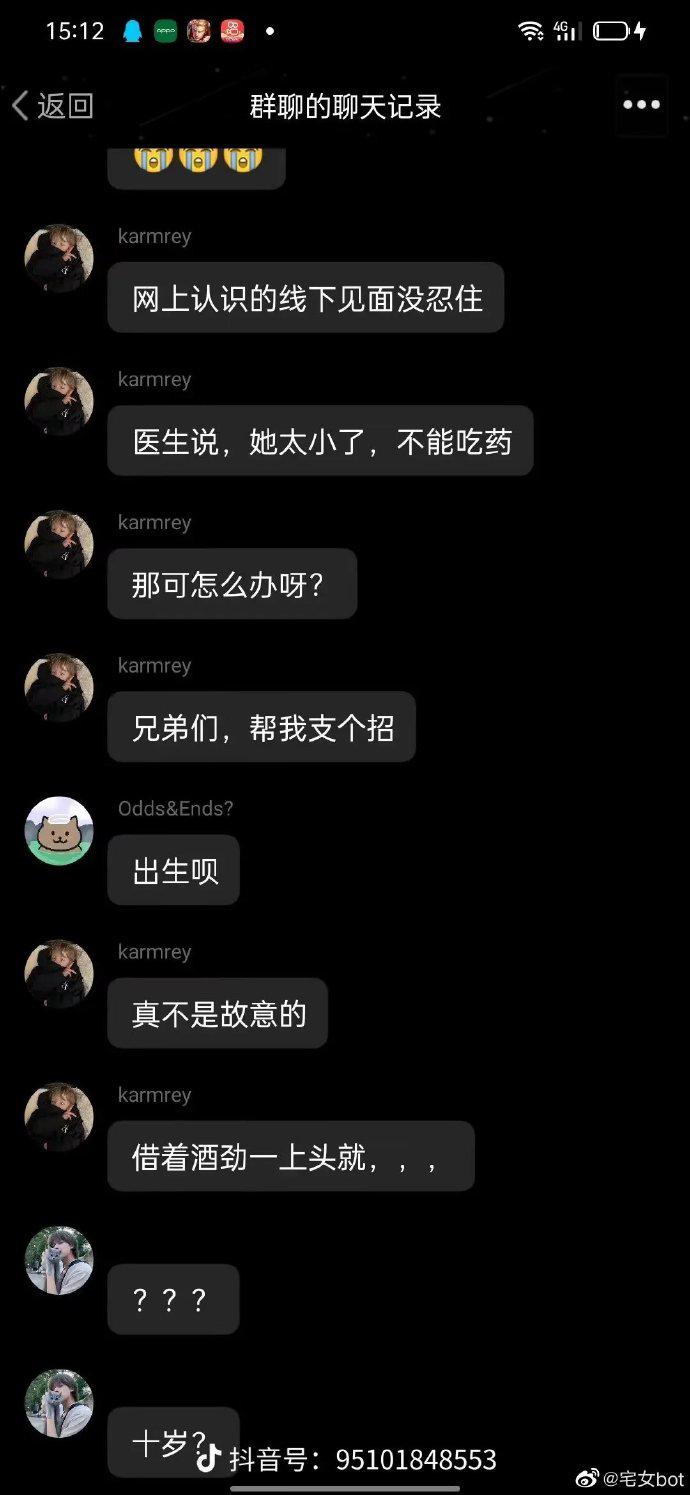Go back using the 返回 button

tap(52, 106)
